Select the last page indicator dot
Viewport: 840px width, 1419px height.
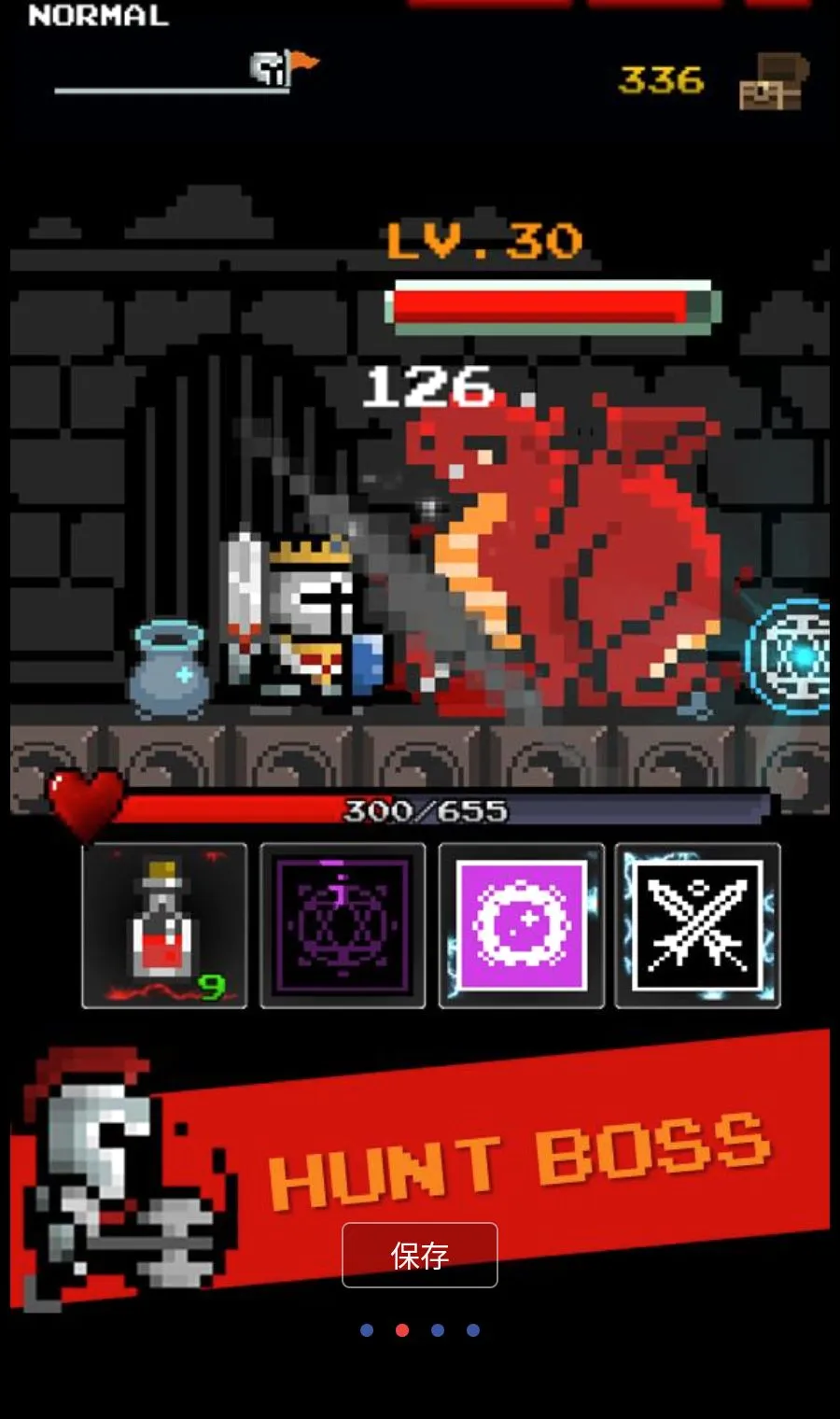(x=473, y=1330)
